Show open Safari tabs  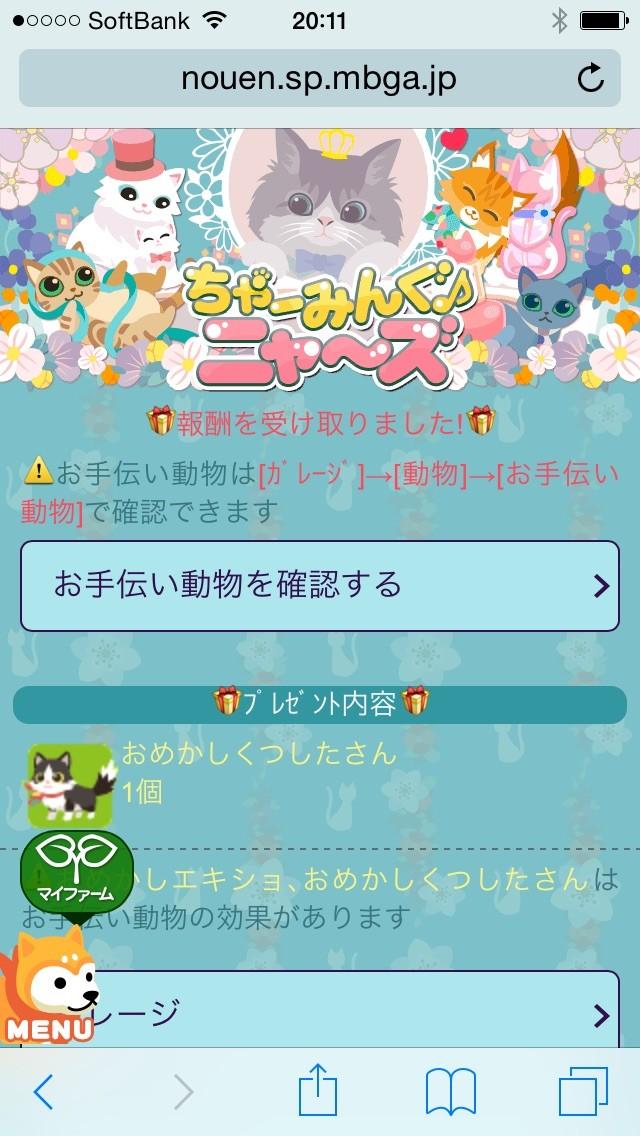point(583,1092)
